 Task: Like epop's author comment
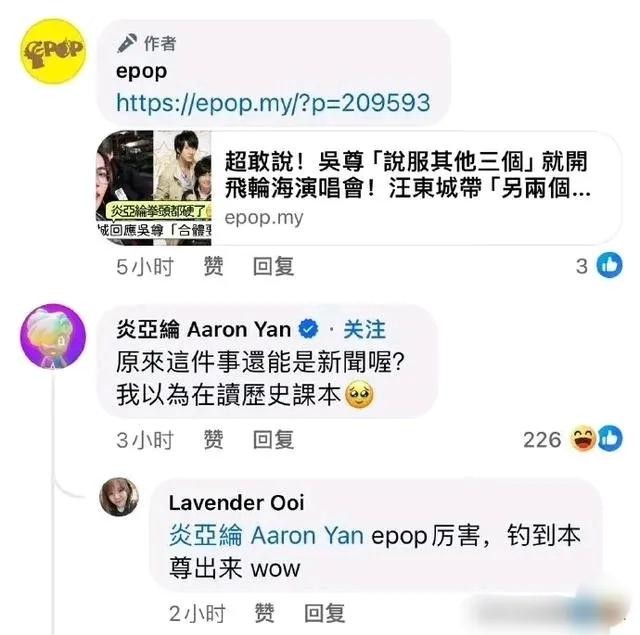click(213, 266)
